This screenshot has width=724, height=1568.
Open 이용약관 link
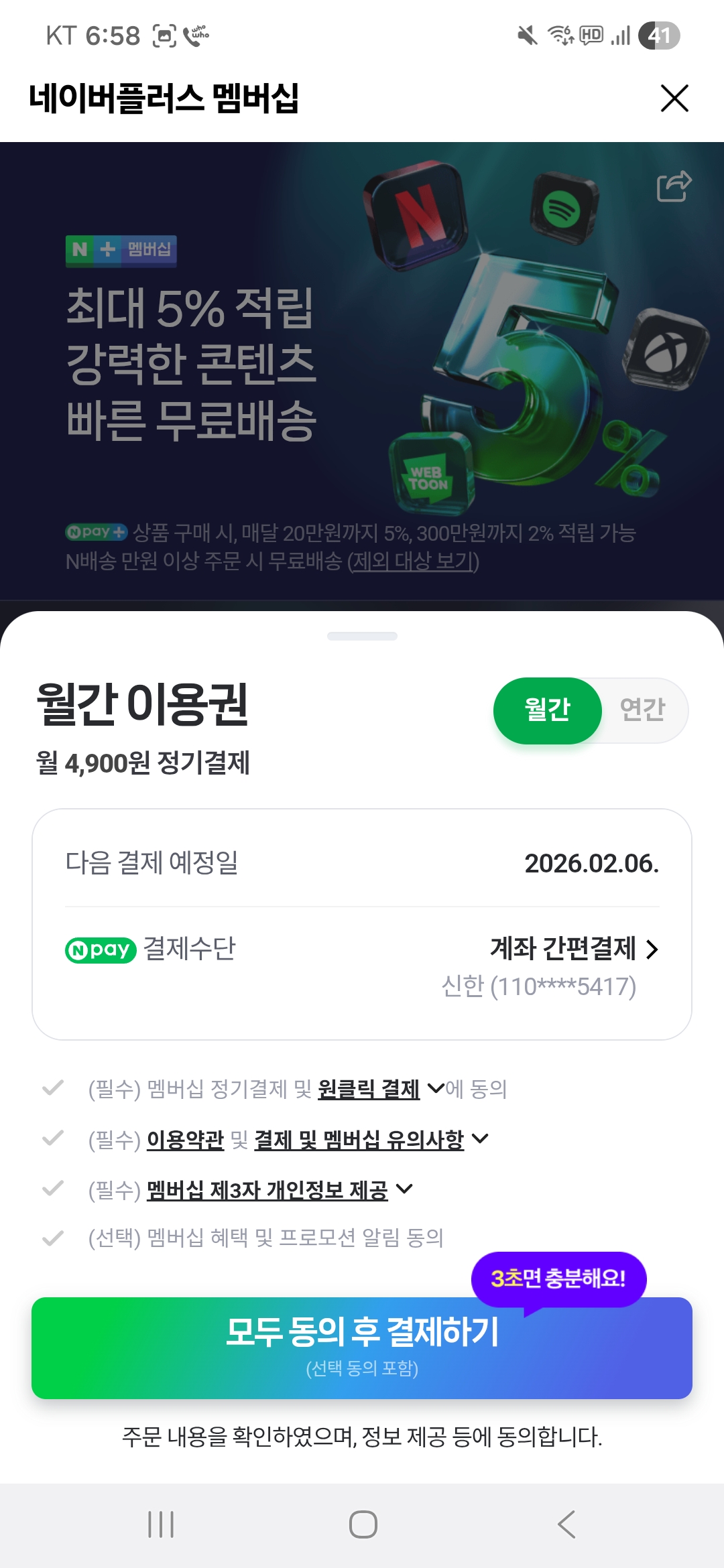point(185,1139)
